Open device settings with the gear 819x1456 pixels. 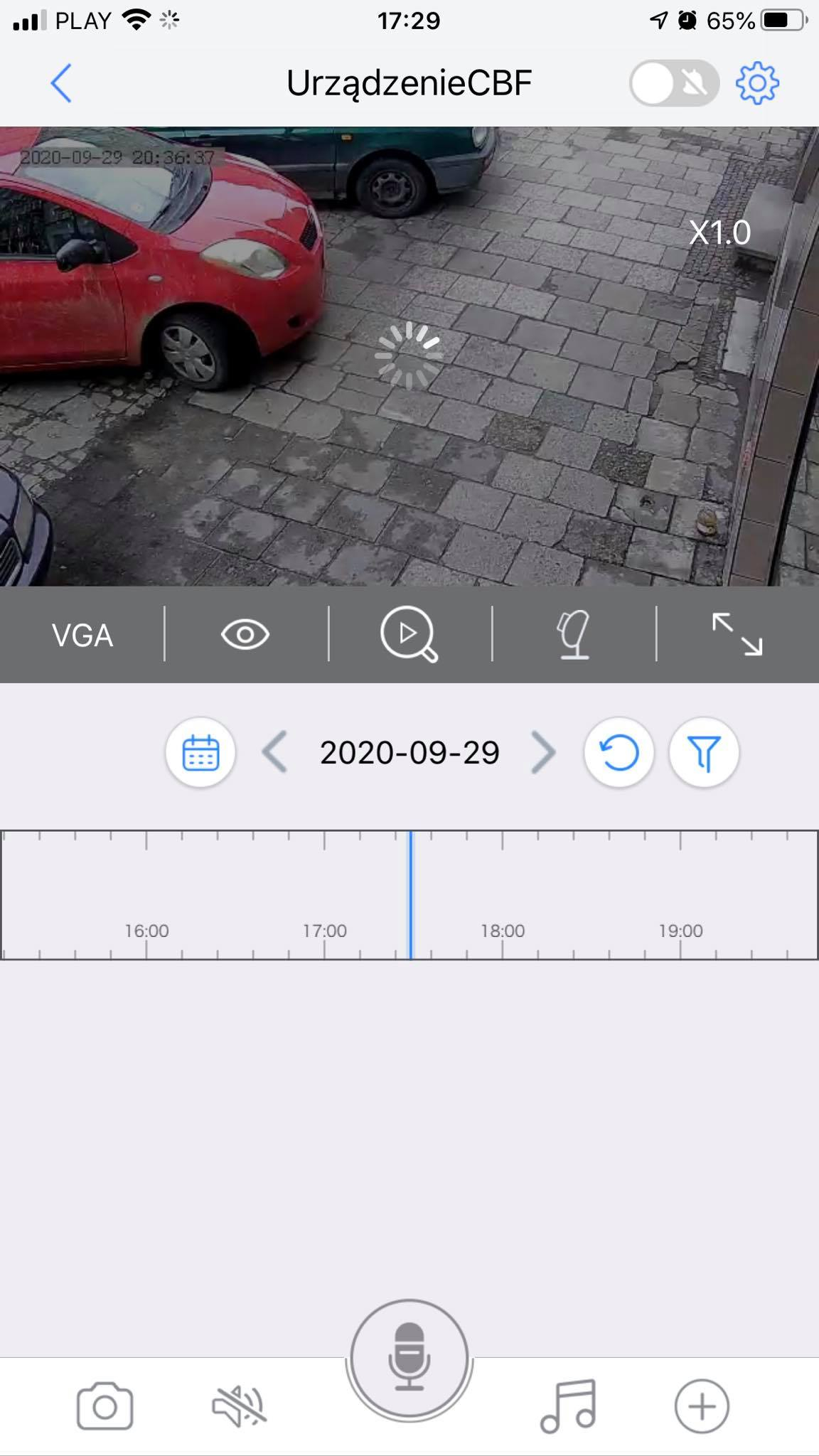point(756,82)
